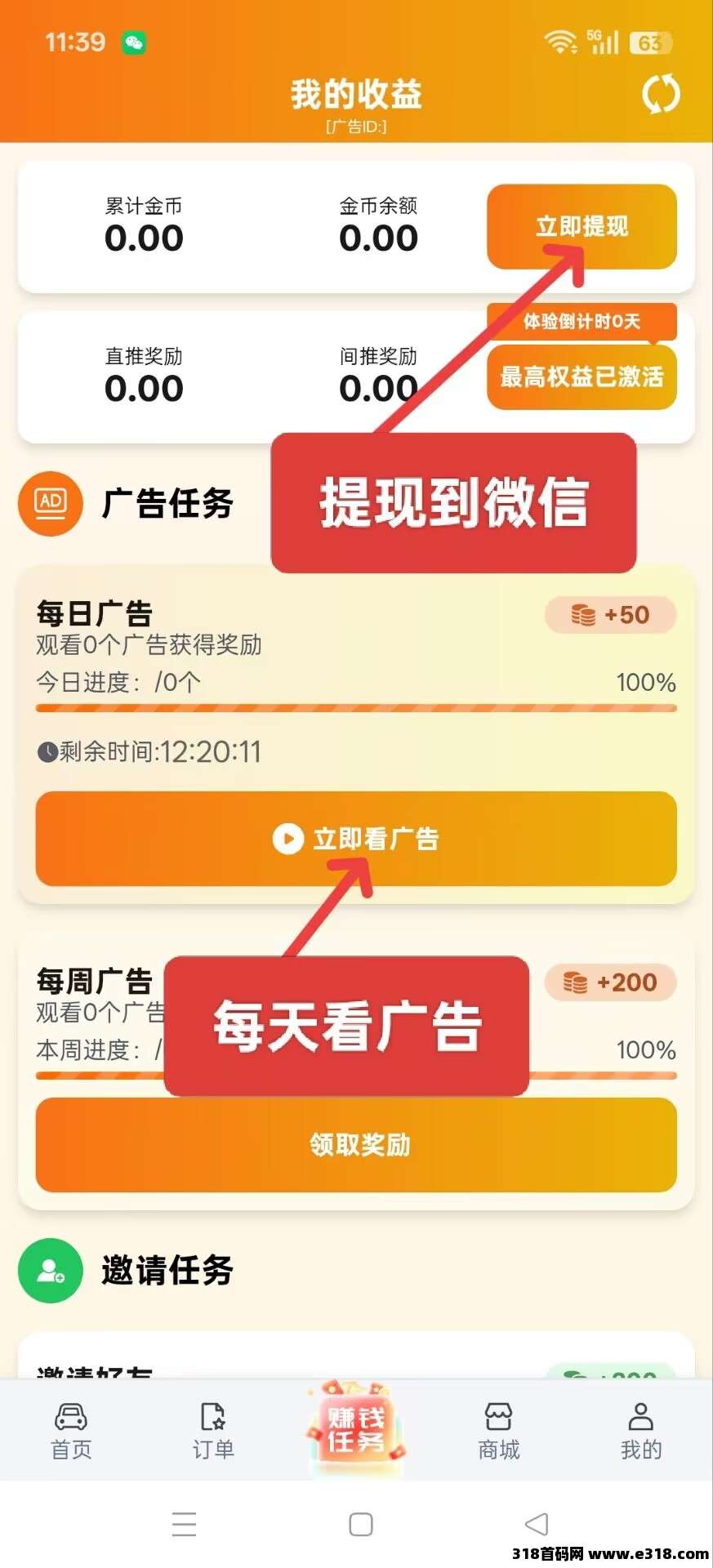The image size is (713, 1568).
Task: Tap the system back button
Action: [x=536, y=1524]
